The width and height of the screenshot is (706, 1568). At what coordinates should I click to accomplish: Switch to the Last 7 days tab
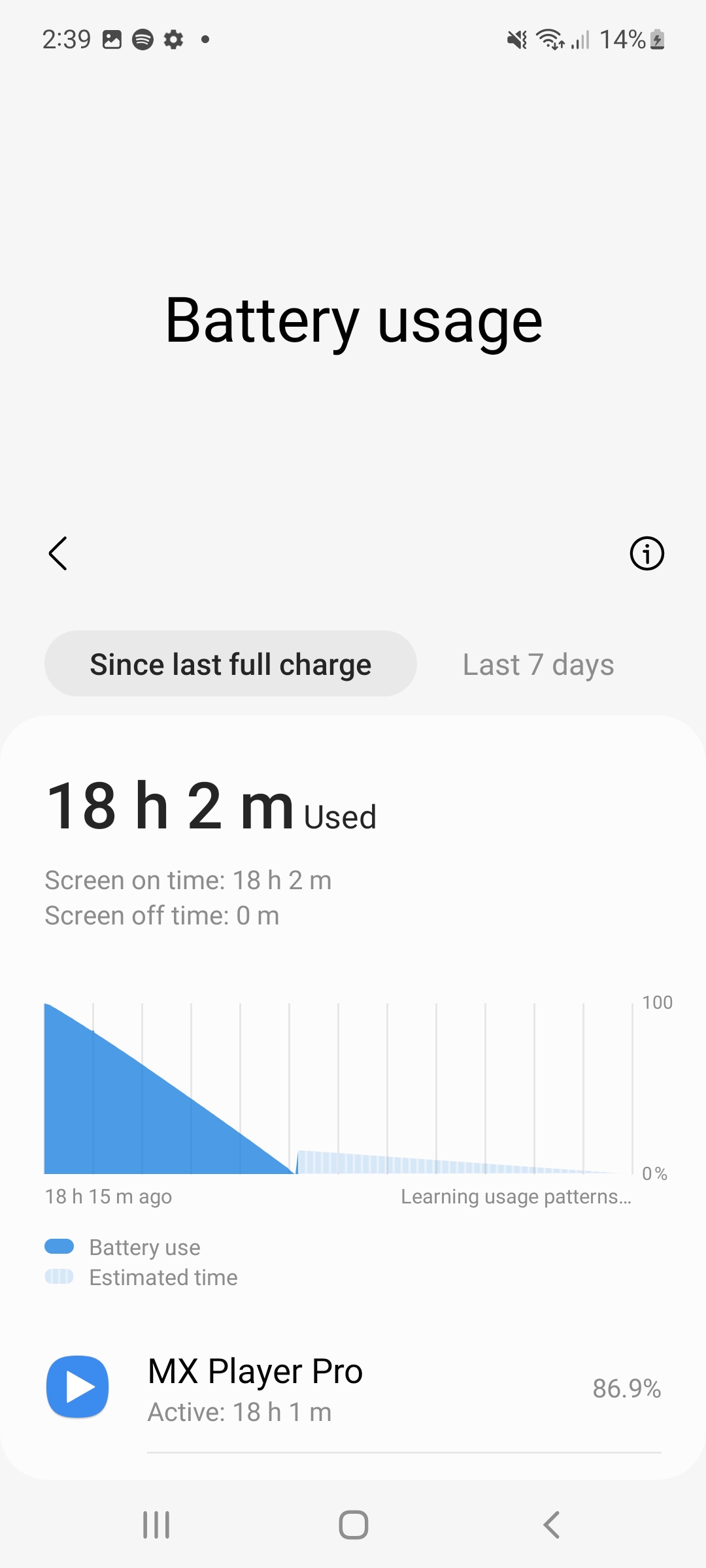538,664
